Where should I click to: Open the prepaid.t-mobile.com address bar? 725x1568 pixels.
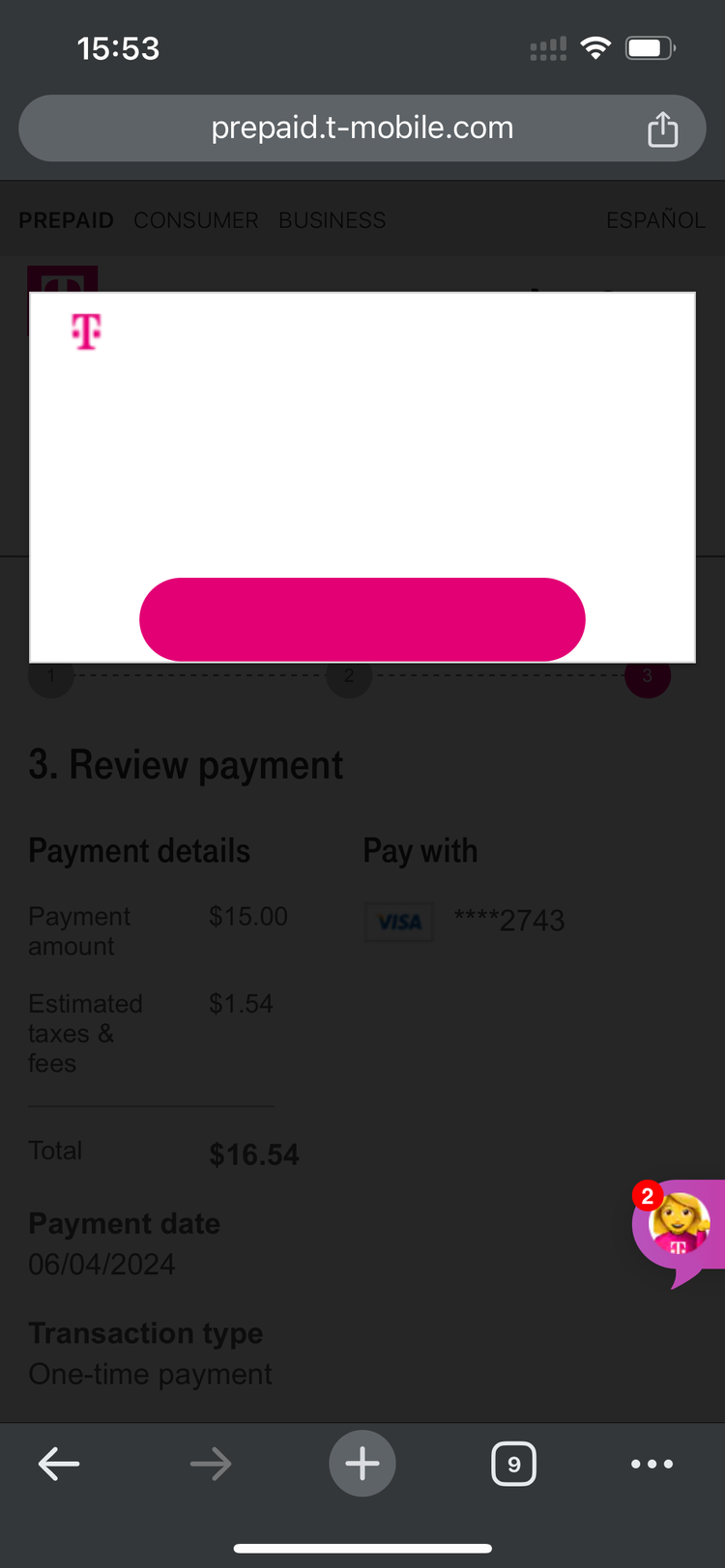362,128
